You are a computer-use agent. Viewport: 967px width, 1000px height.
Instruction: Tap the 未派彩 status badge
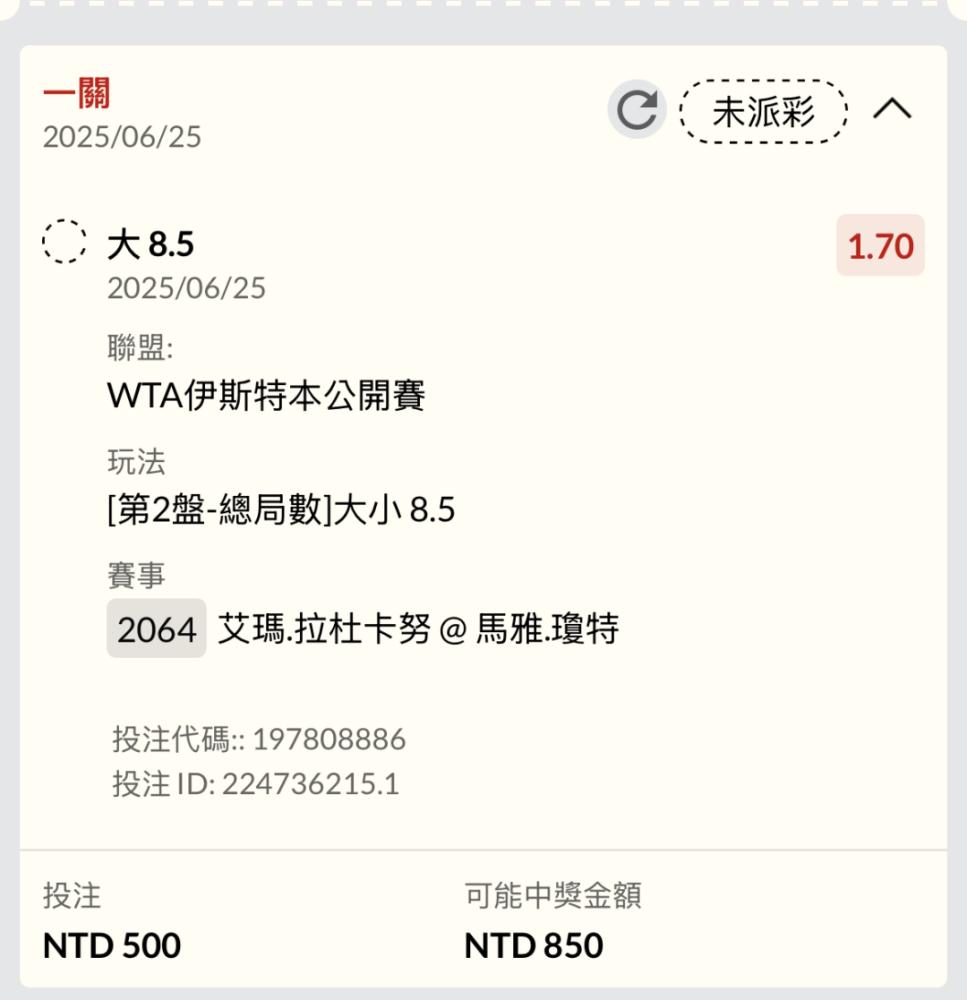point(764,112)
